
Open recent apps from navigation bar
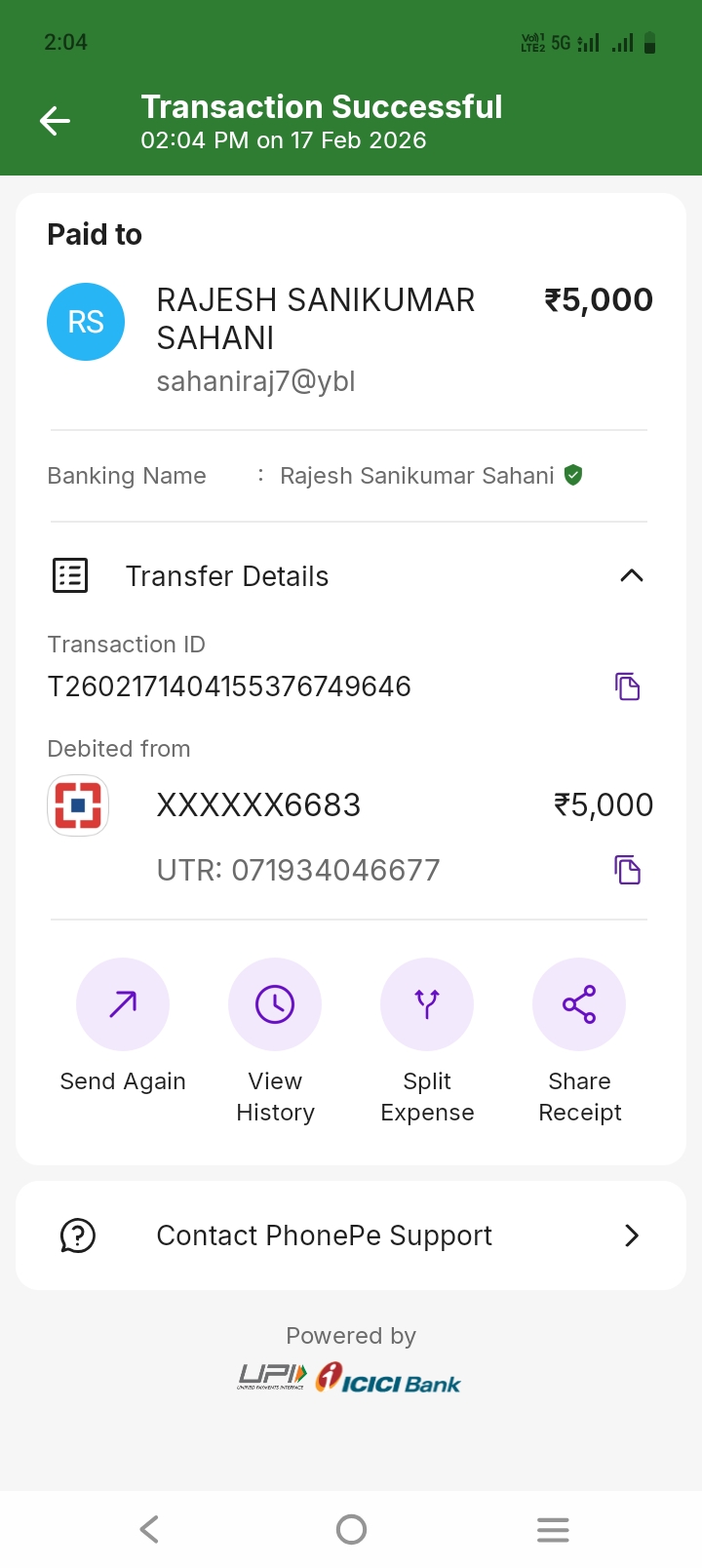553,1529
